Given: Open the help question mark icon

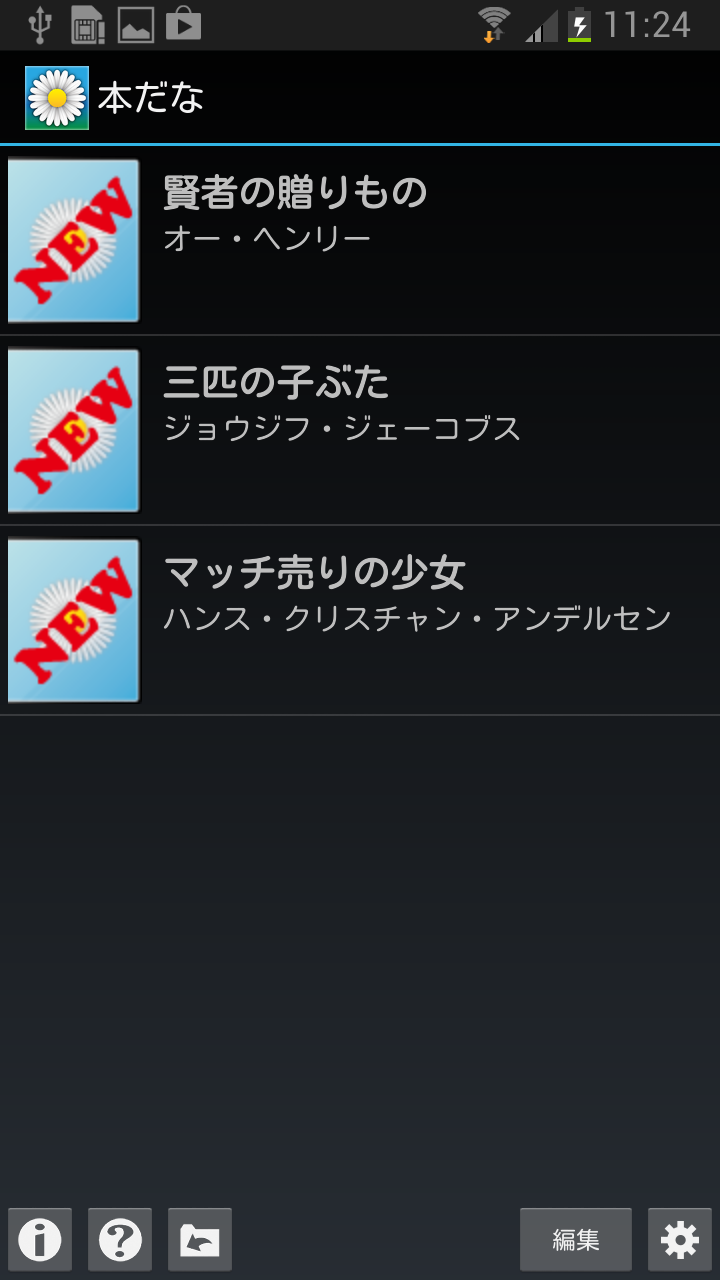Looking at the screenshot, I should point(120,1240).
